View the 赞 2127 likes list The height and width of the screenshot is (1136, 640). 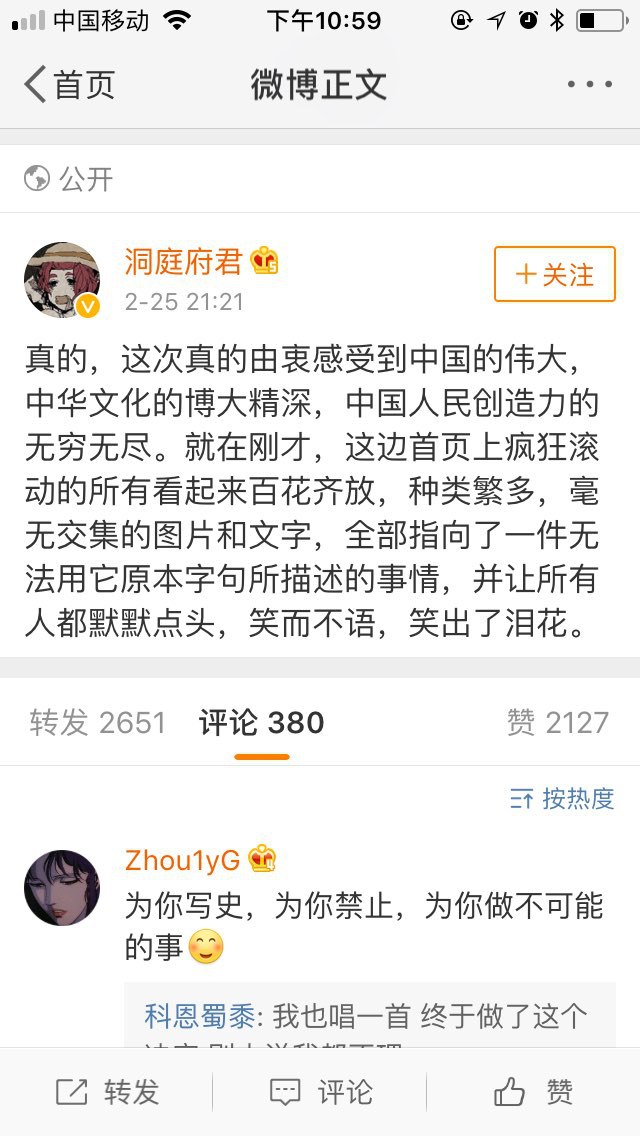pos(557,722)
